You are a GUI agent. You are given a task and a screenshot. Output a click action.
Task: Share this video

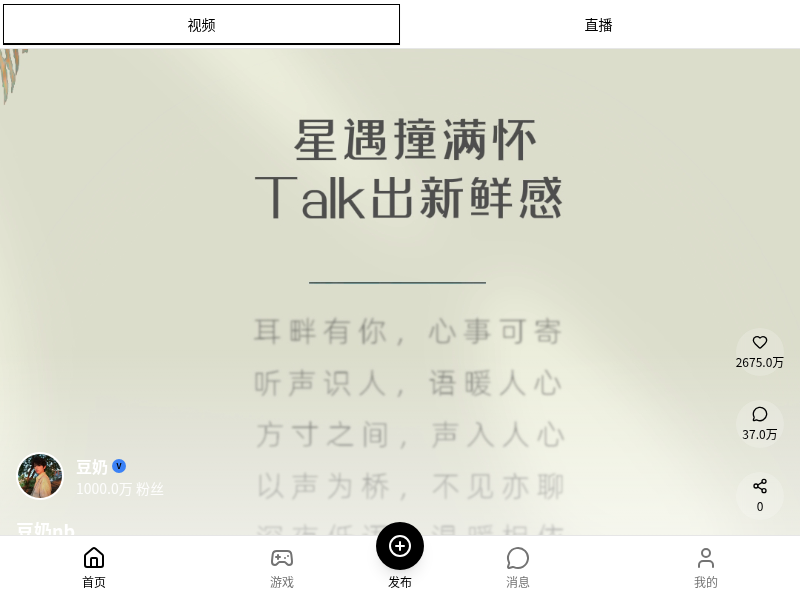(760, 486)
